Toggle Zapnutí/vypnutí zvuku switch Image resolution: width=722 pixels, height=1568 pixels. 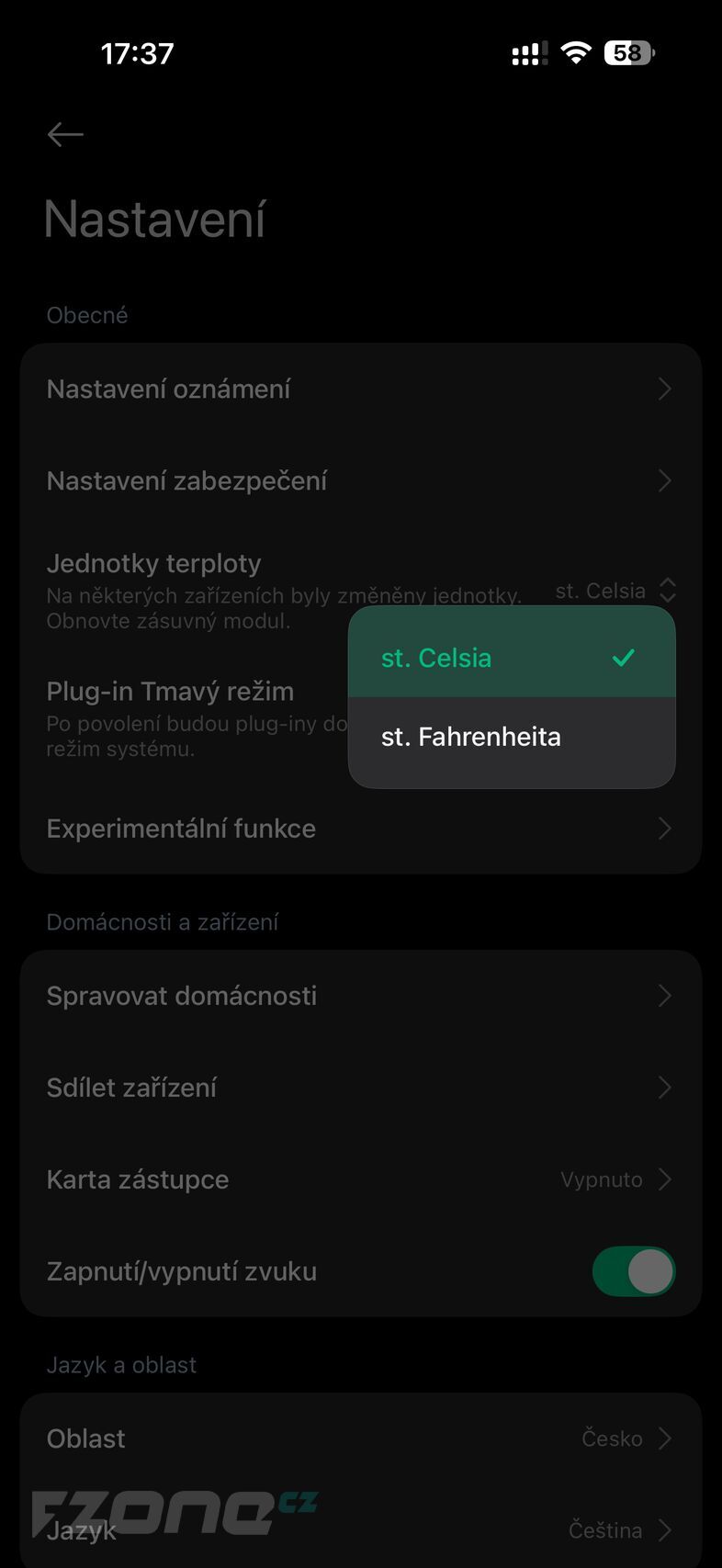coord(633,1271)
